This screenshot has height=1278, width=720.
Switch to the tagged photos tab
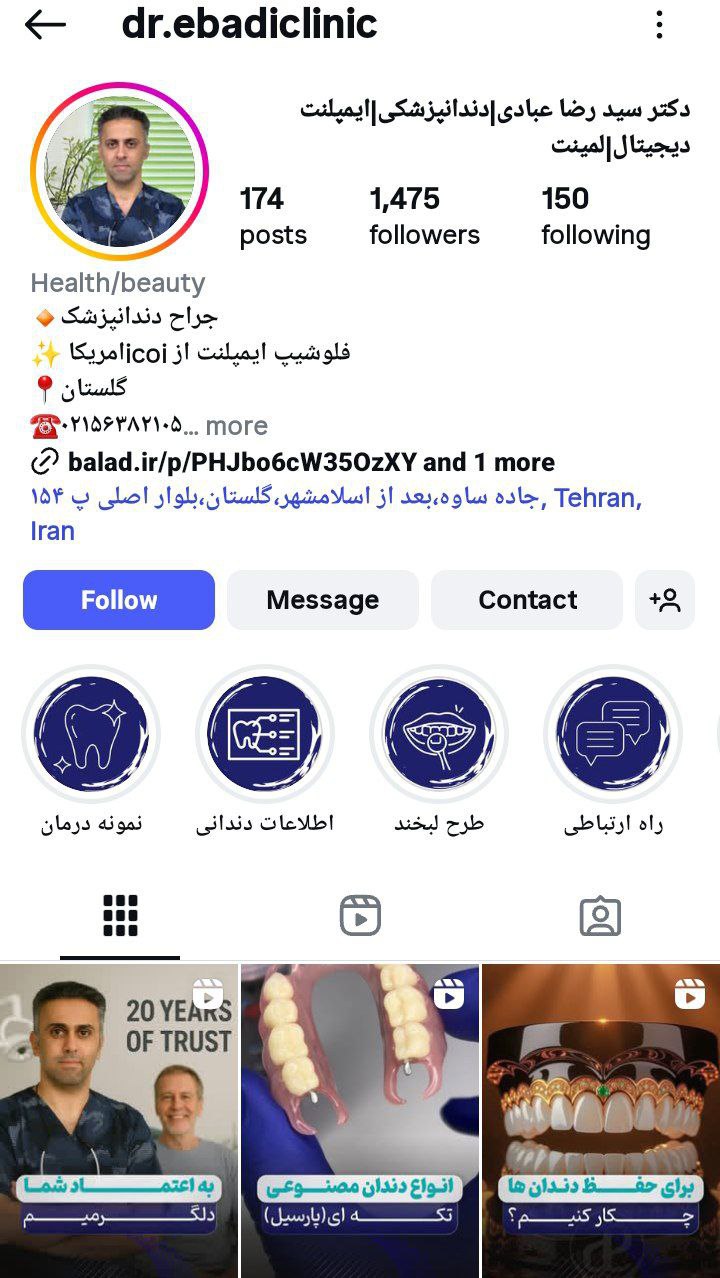click(x=600, y=915)
